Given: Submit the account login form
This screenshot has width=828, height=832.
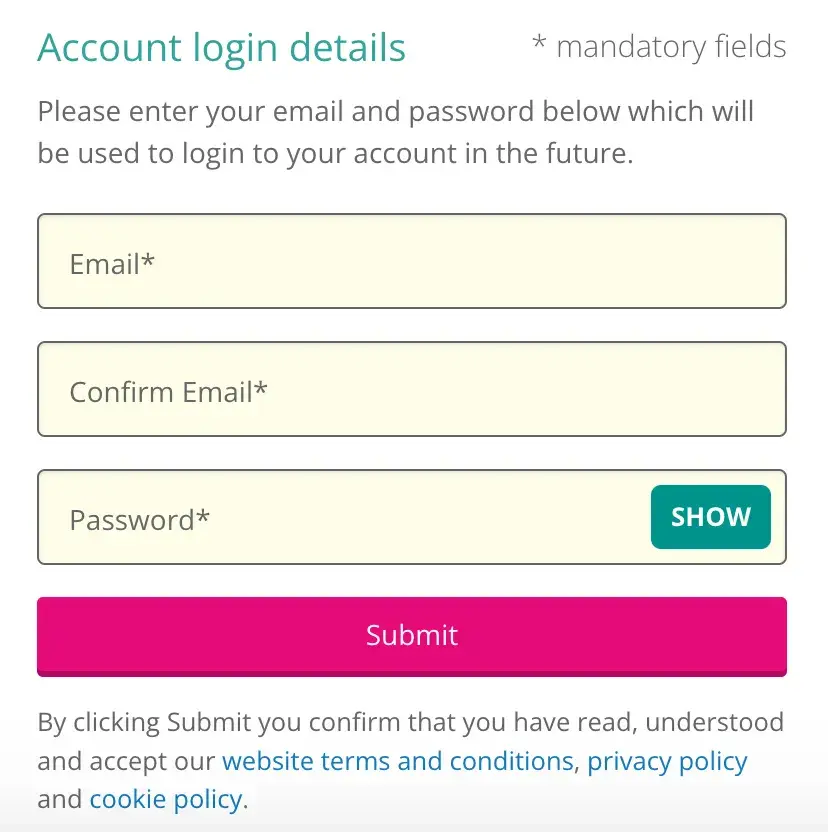Looking at the screenshot, I should 411,636.
